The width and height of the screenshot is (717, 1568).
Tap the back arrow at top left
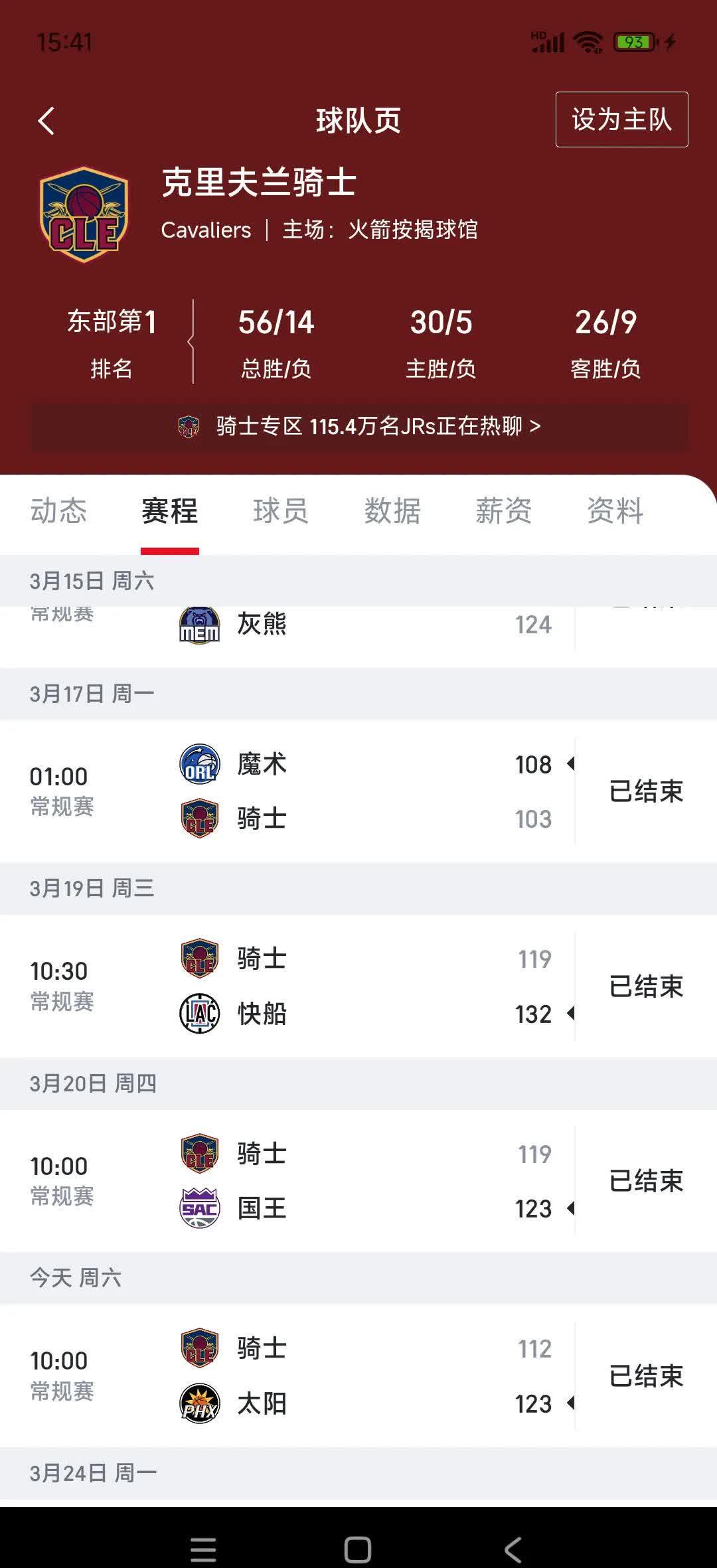pos(45,119)
